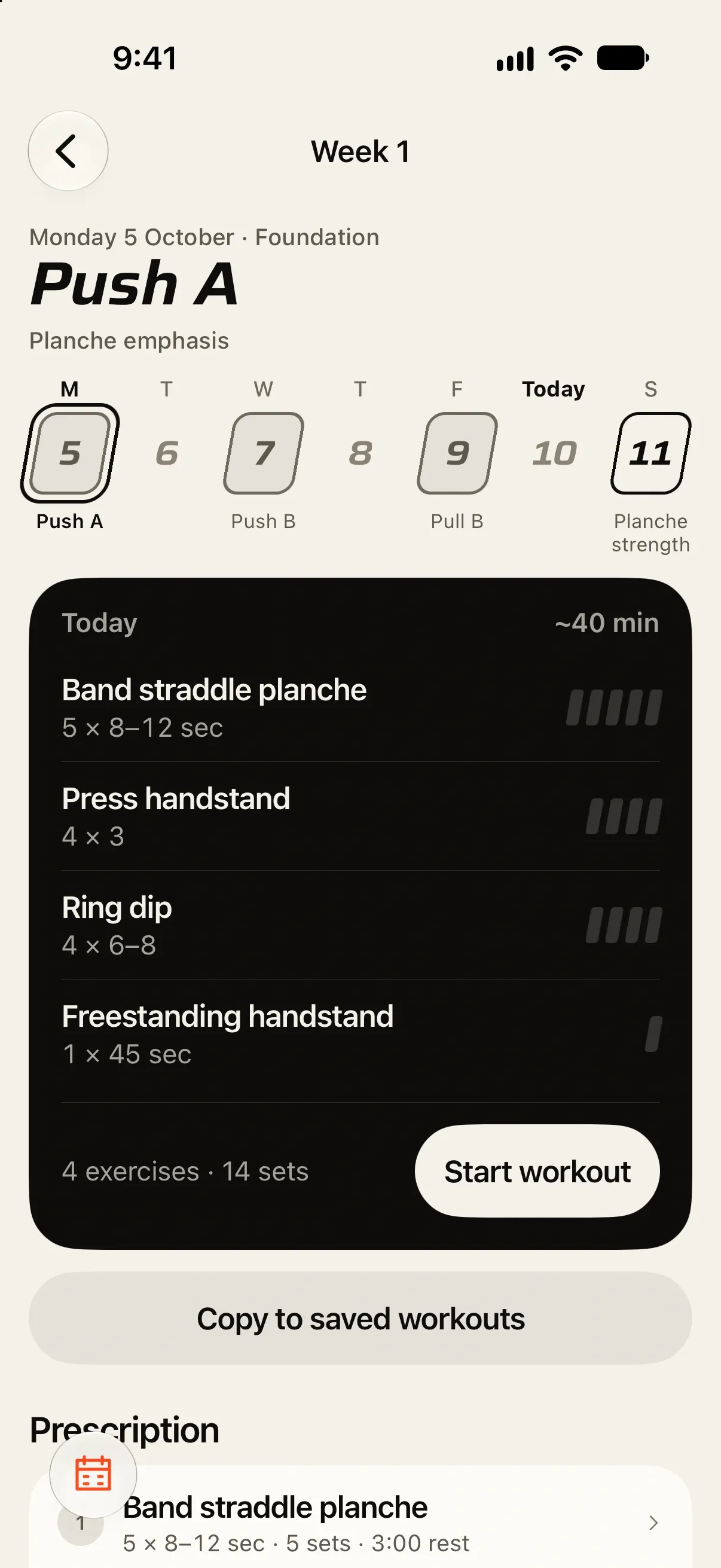Switch to Wednesday 7 Push B
Image resolution: width=721 pixels, height=1568 pixels.
click(264, 453)
